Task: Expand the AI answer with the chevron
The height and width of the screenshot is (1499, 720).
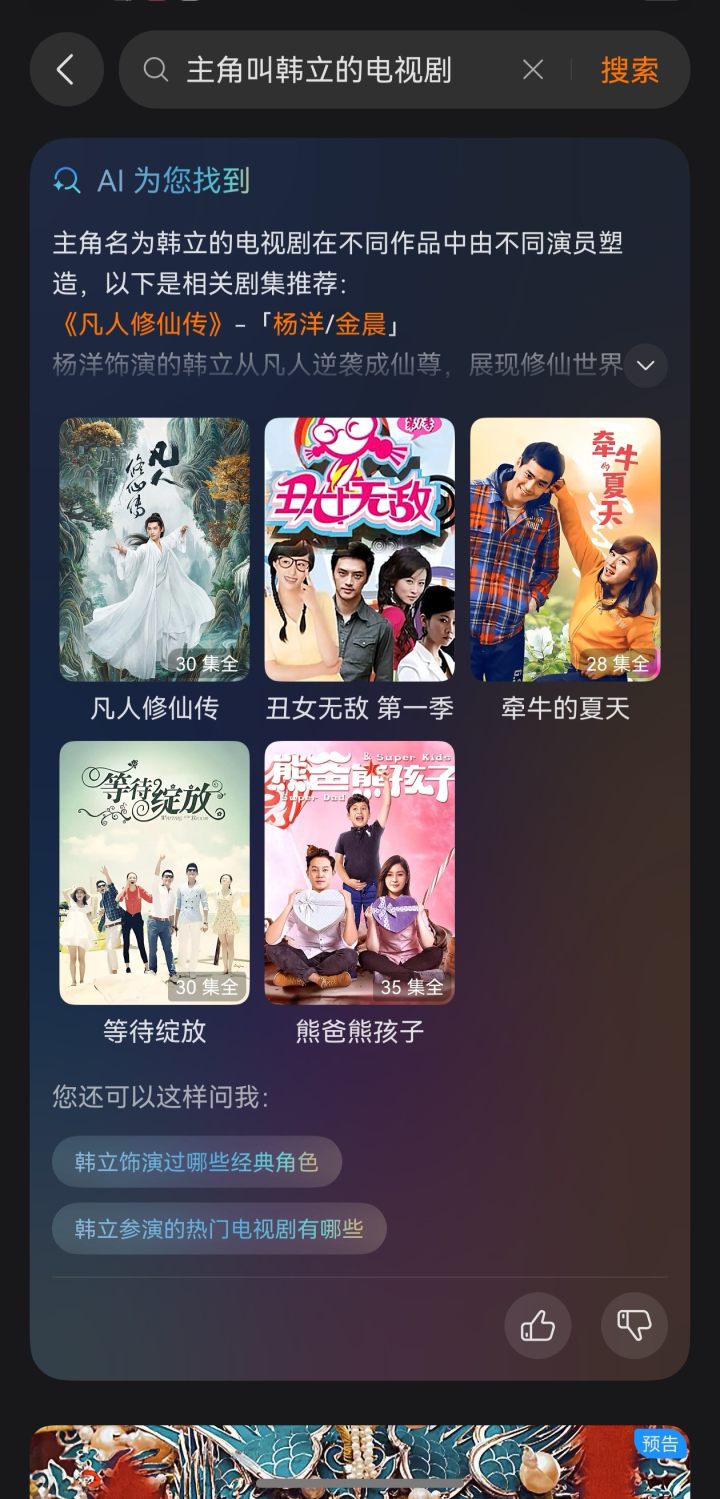Action: click(645, 365)
